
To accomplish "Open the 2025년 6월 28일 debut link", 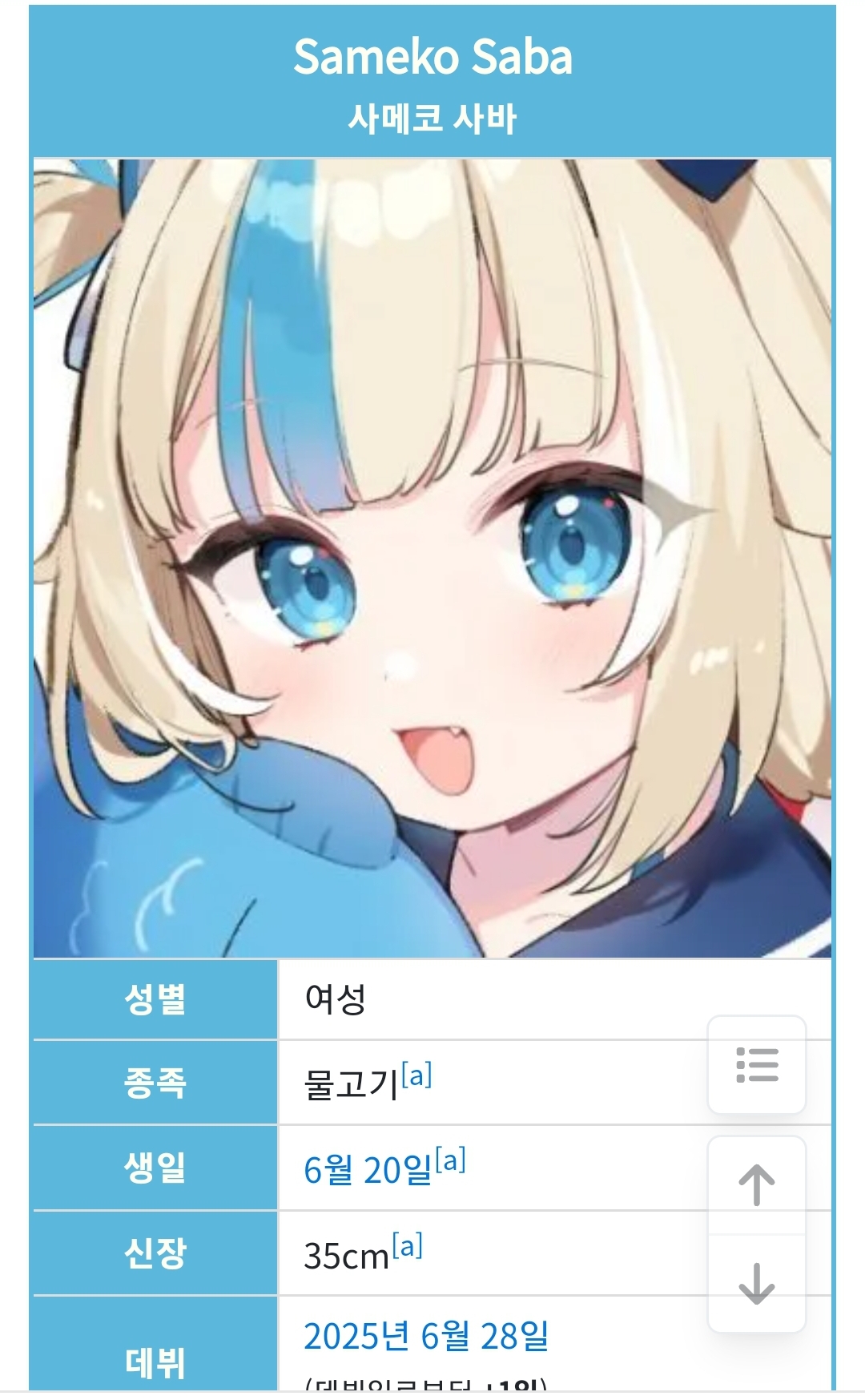I will pyautogui.click(x=426, y=1336).
